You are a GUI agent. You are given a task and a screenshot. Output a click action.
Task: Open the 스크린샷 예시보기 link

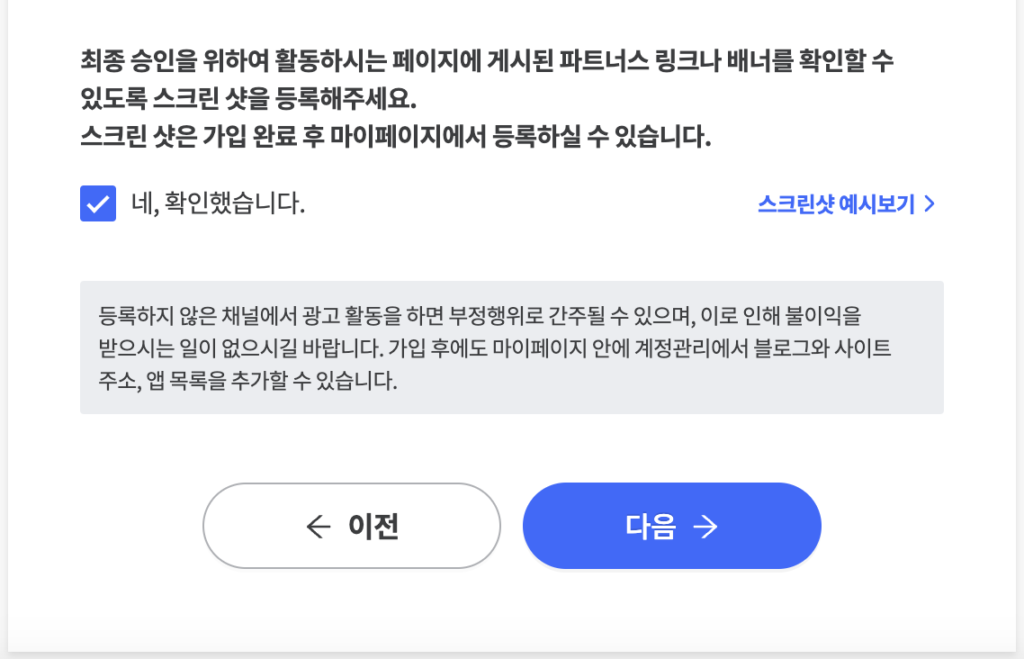point(845,205)
